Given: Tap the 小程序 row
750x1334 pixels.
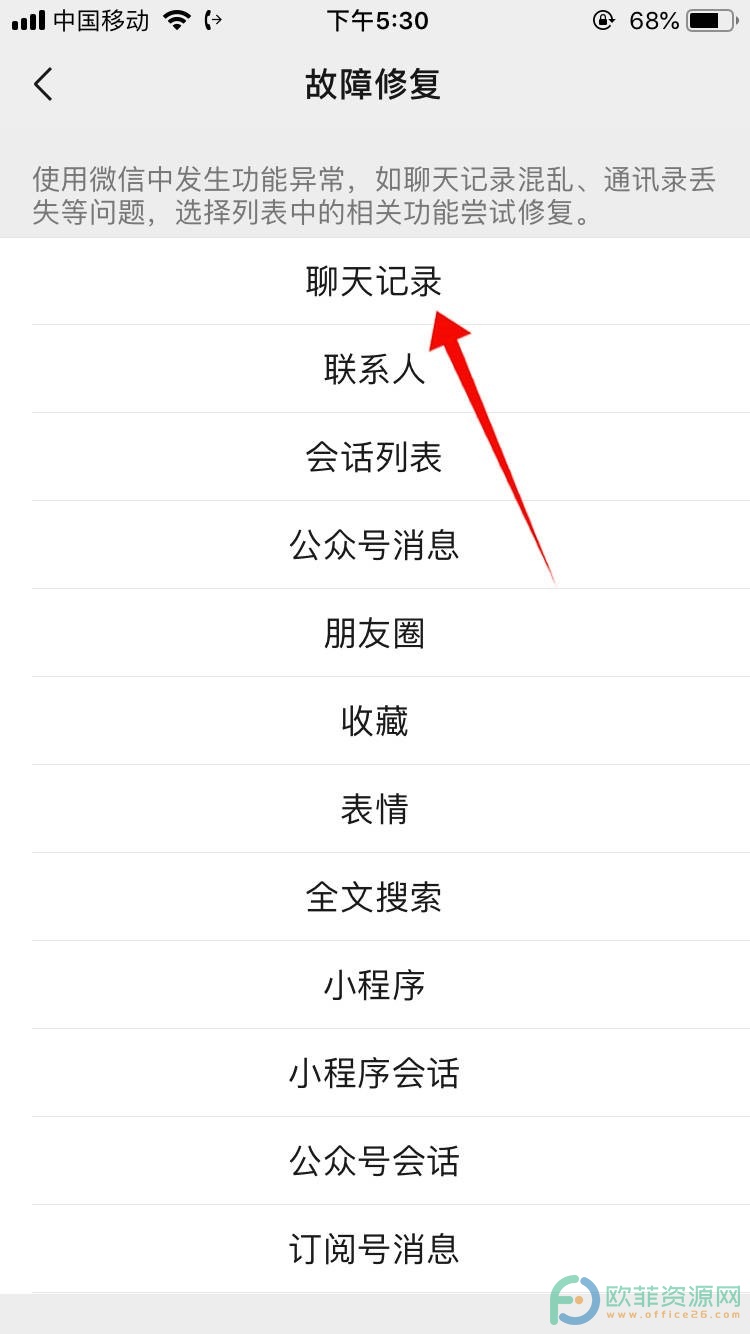Looking at the screenshot, I should pyautogui.click(x=375, y=985).
